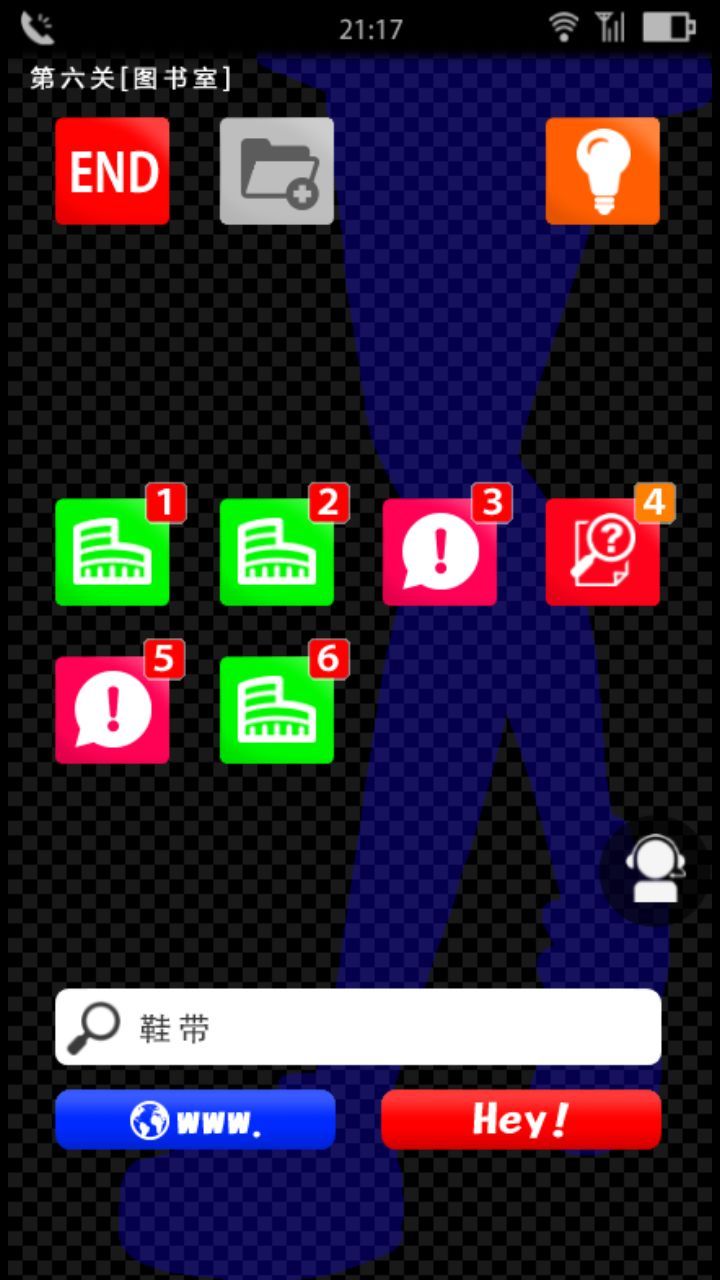Open green building tile number 1

[112, 551]
